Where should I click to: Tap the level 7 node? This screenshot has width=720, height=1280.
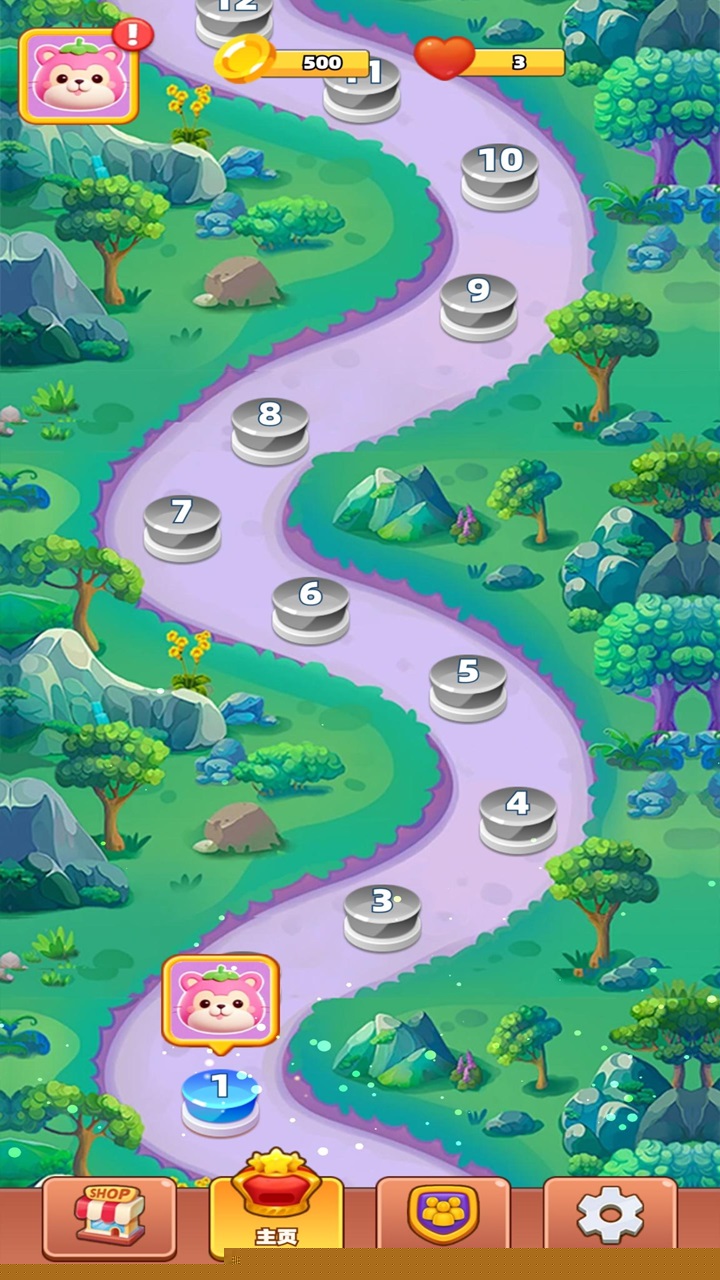click(x=181, y=524)
